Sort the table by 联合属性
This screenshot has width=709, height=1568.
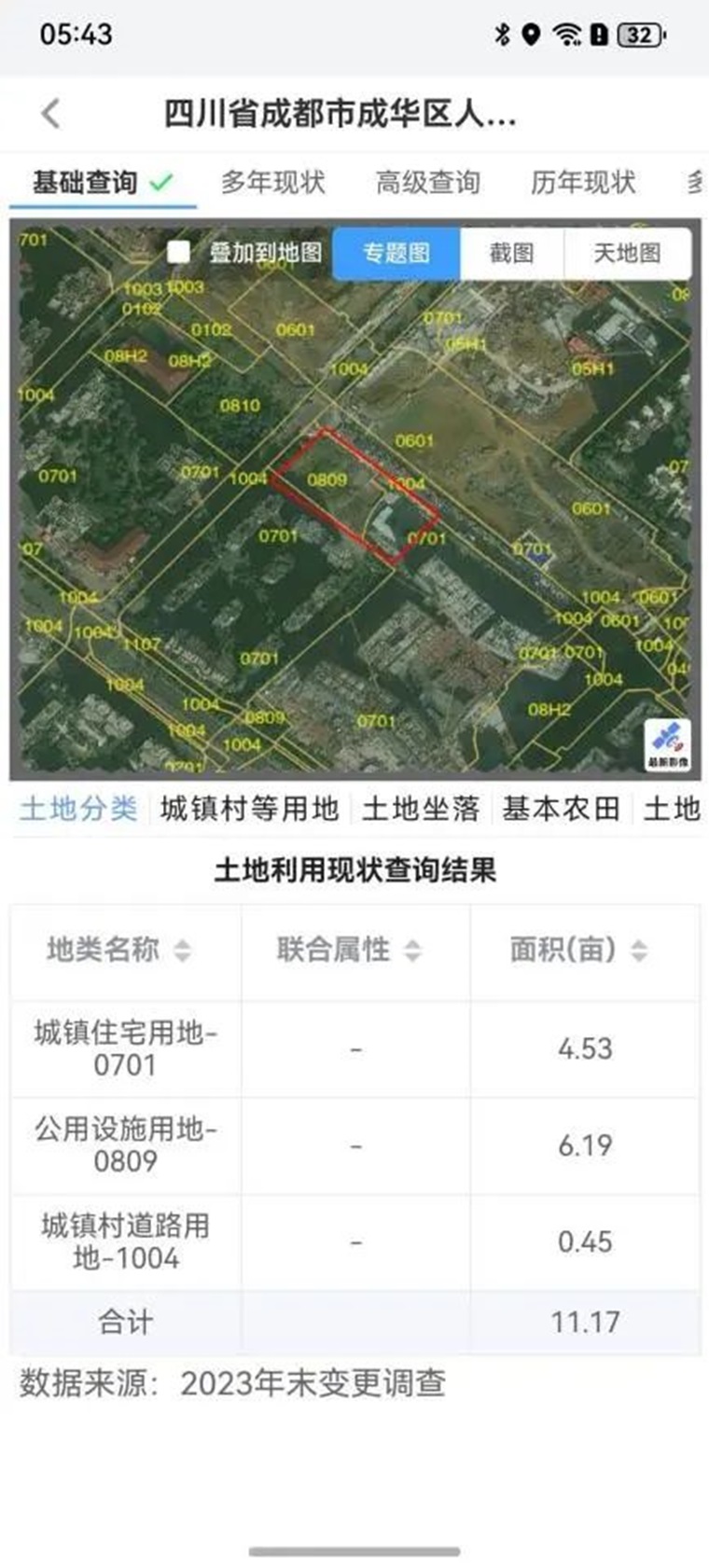(x=412, y=951)
